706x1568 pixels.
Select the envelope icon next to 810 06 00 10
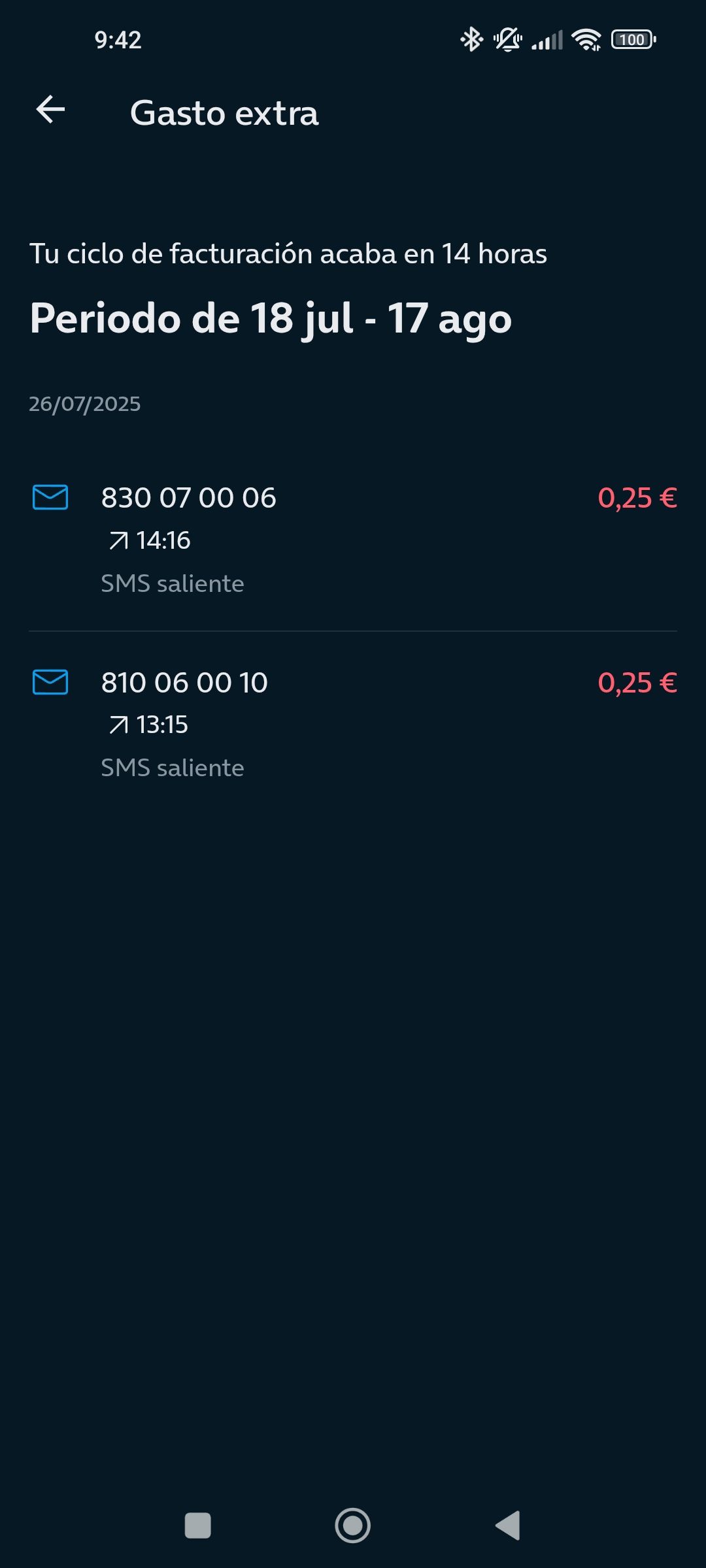49,682
